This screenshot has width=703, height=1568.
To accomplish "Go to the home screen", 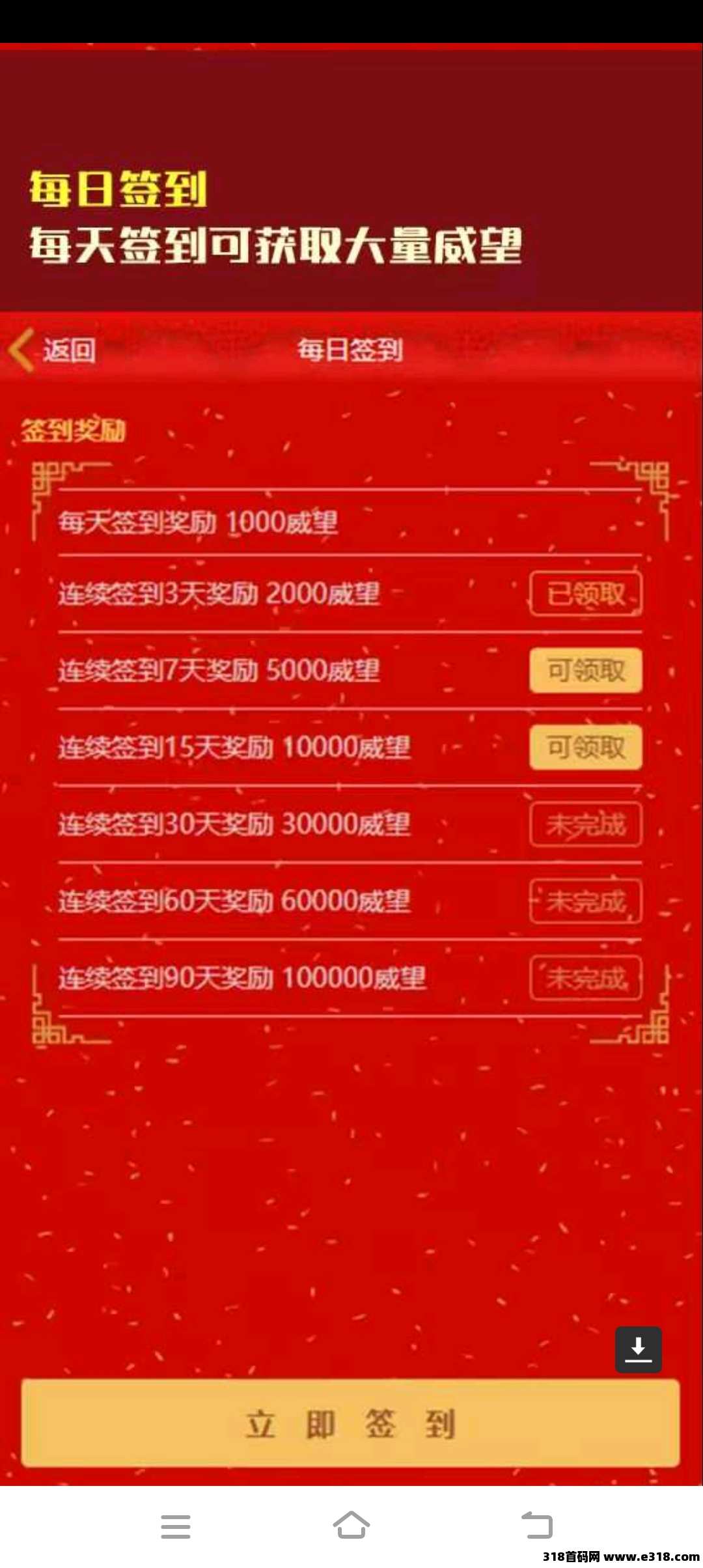I will (351, 1526).
